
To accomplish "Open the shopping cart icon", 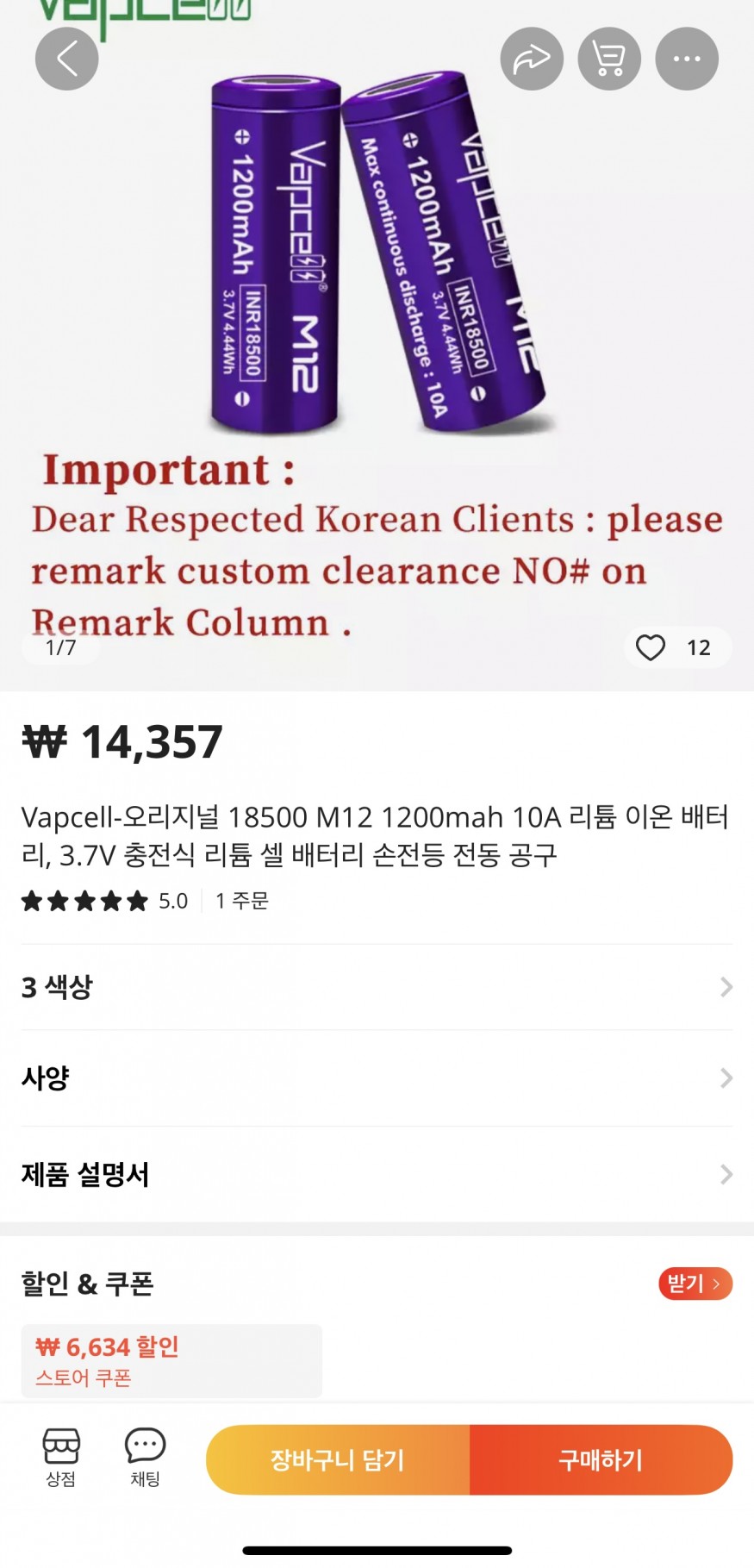I will (609, 59).
